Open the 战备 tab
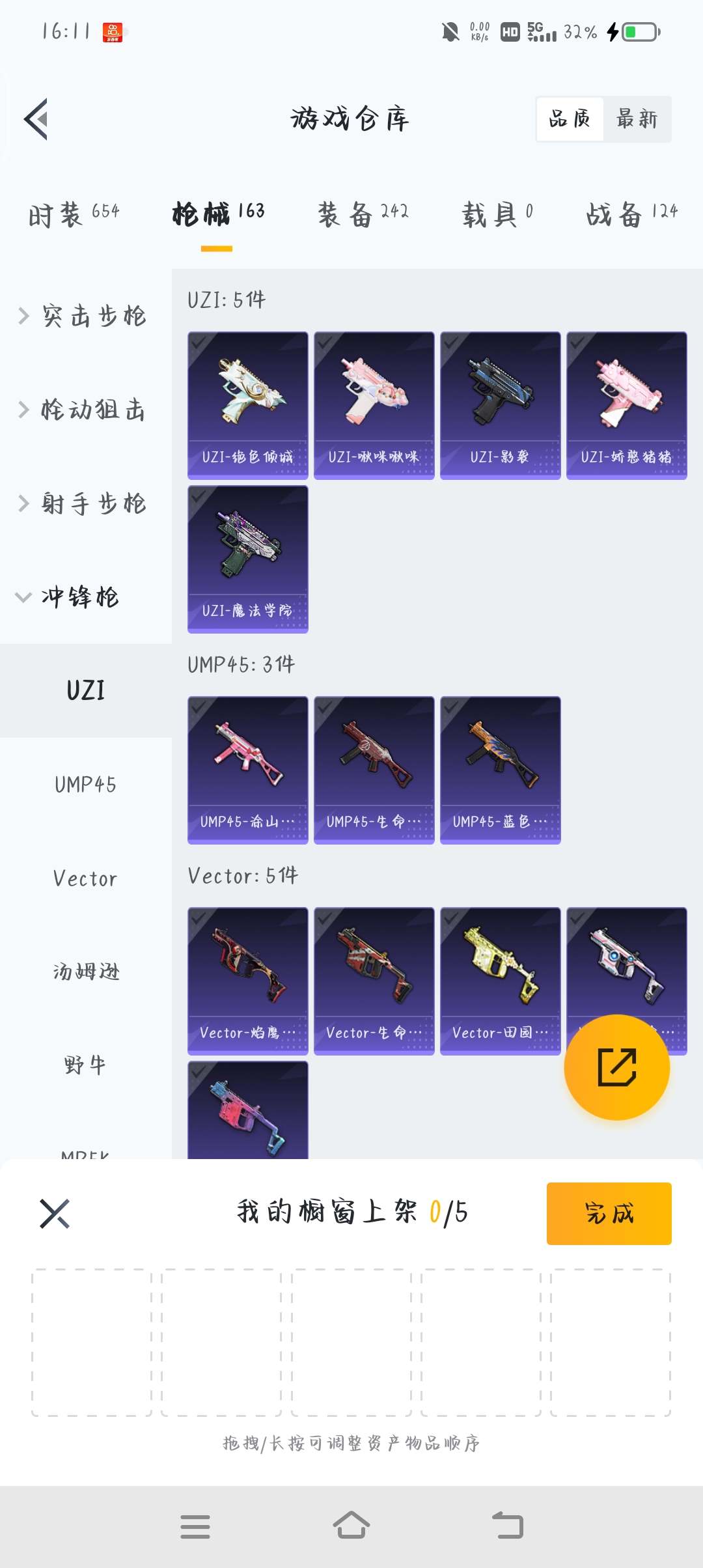703x1568 pixels. [x=631, y=214]
